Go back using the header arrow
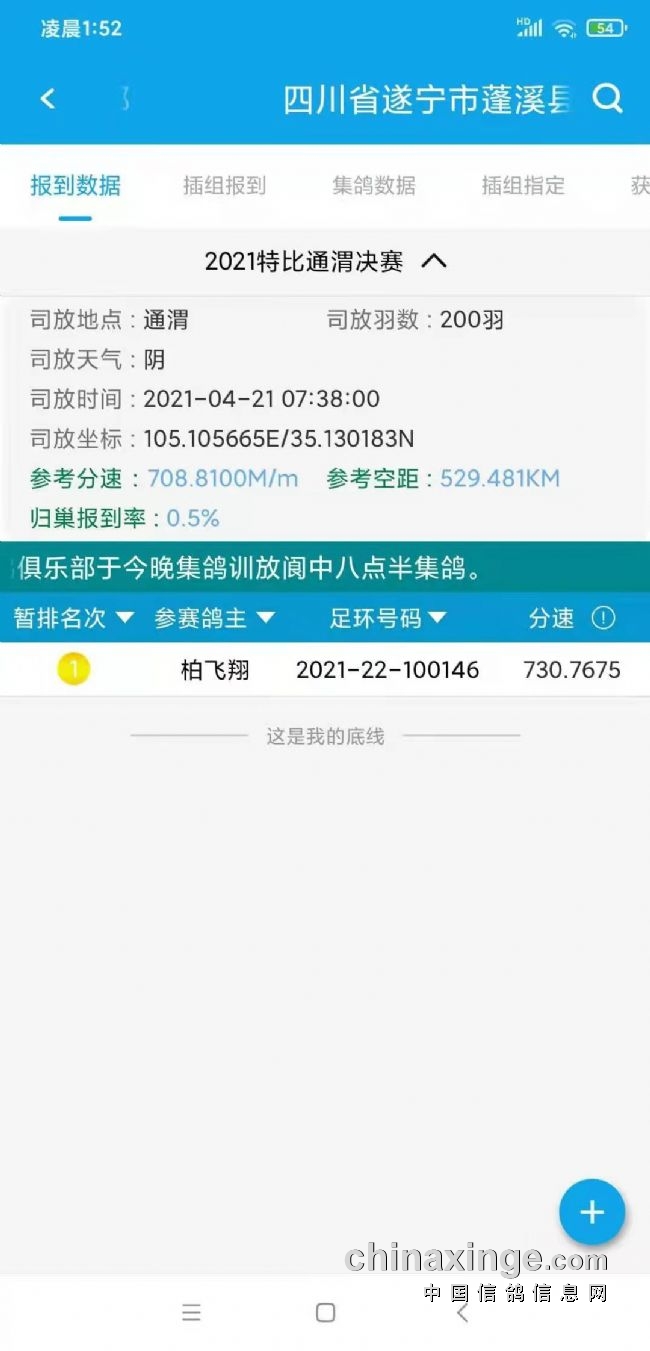 (47, 99)
